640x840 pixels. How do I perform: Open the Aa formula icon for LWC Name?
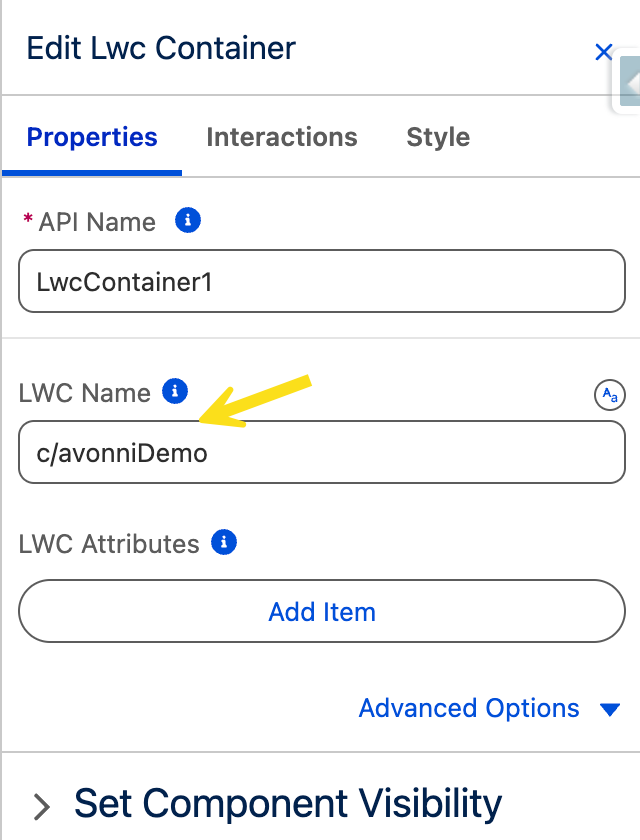click(607, 395)
